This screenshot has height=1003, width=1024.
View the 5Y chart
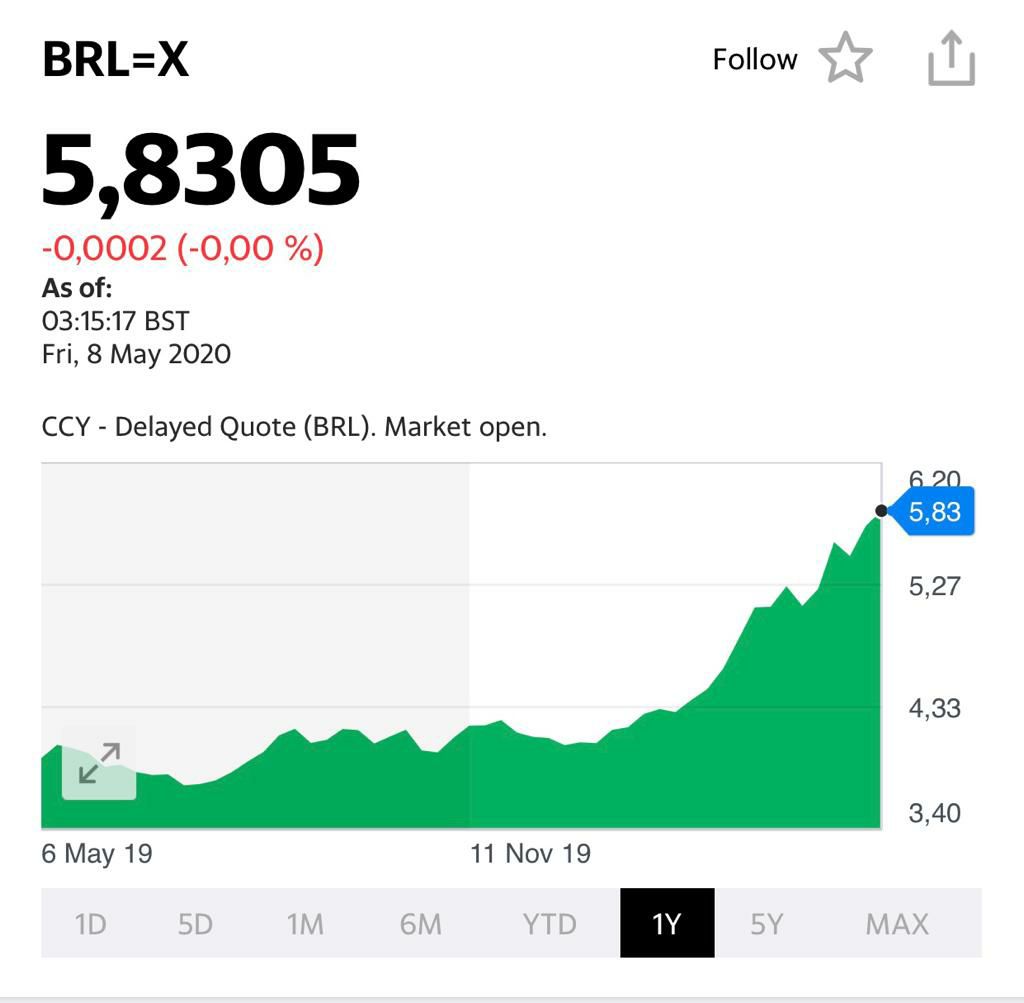coord(766,924)
